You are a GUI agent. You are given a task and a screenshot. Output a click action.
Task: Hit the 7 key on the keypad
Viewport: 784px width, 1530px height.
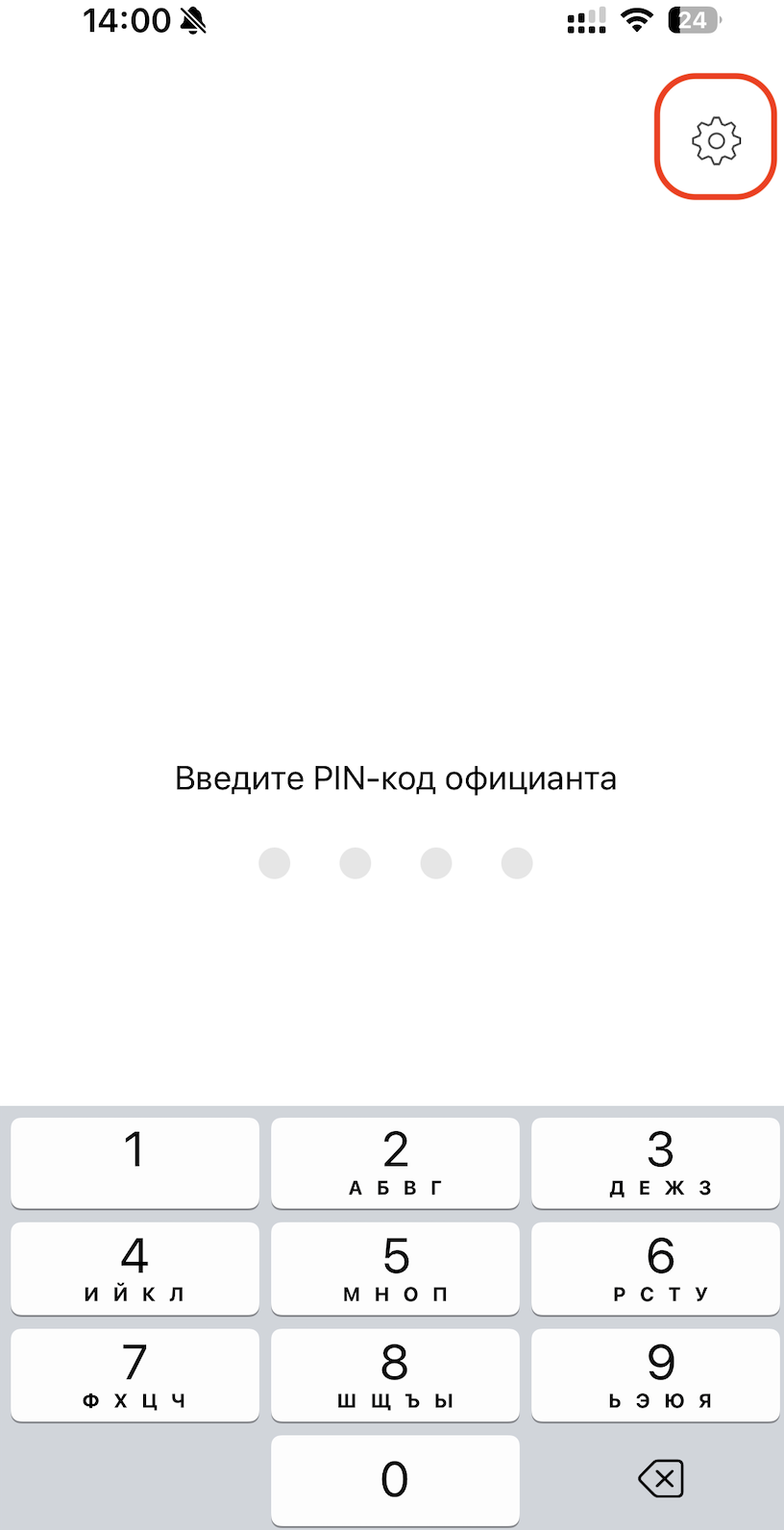click(x=135, y=1374)
